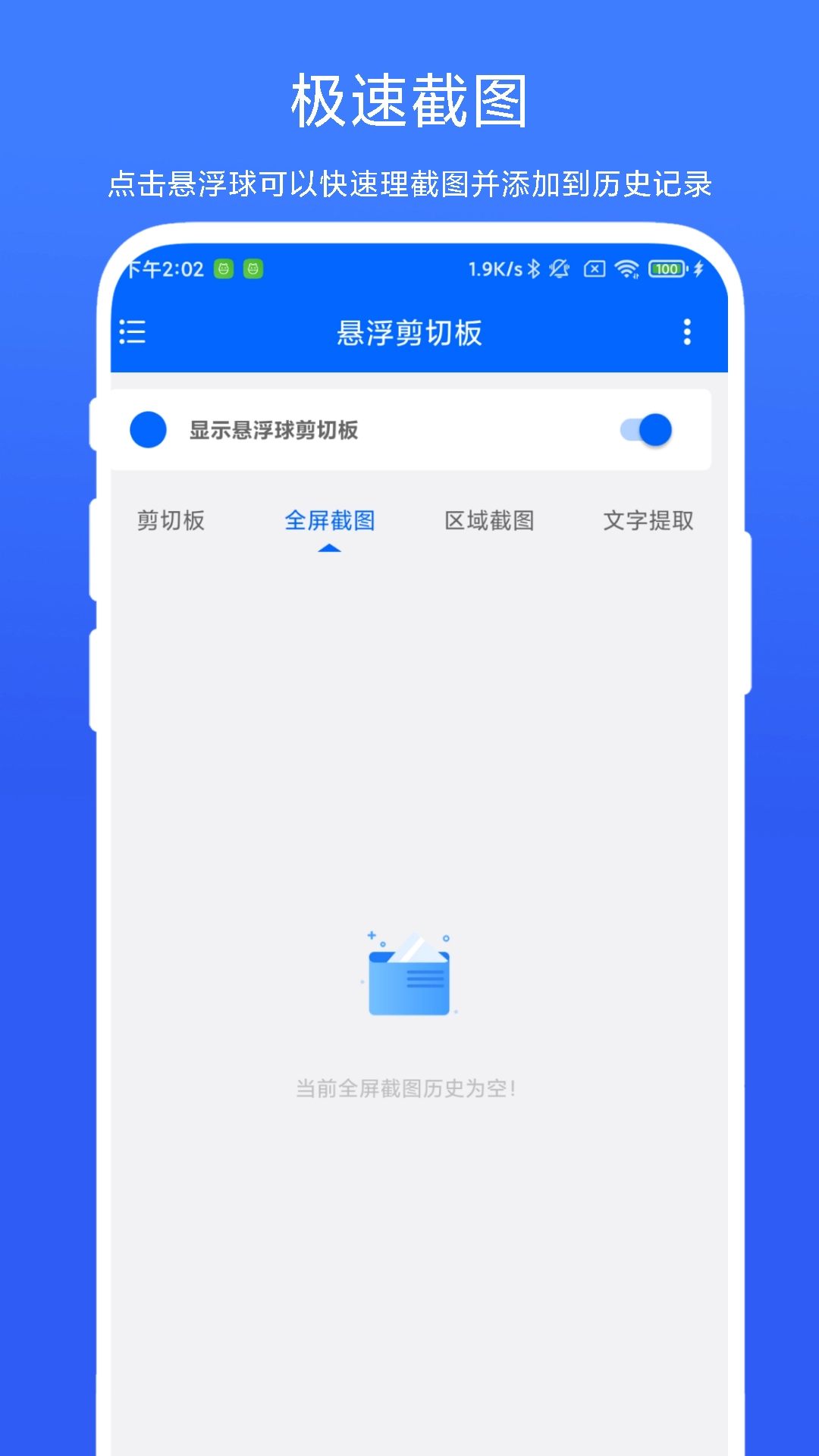Open the three-dot overflow menu

(686, 333)
